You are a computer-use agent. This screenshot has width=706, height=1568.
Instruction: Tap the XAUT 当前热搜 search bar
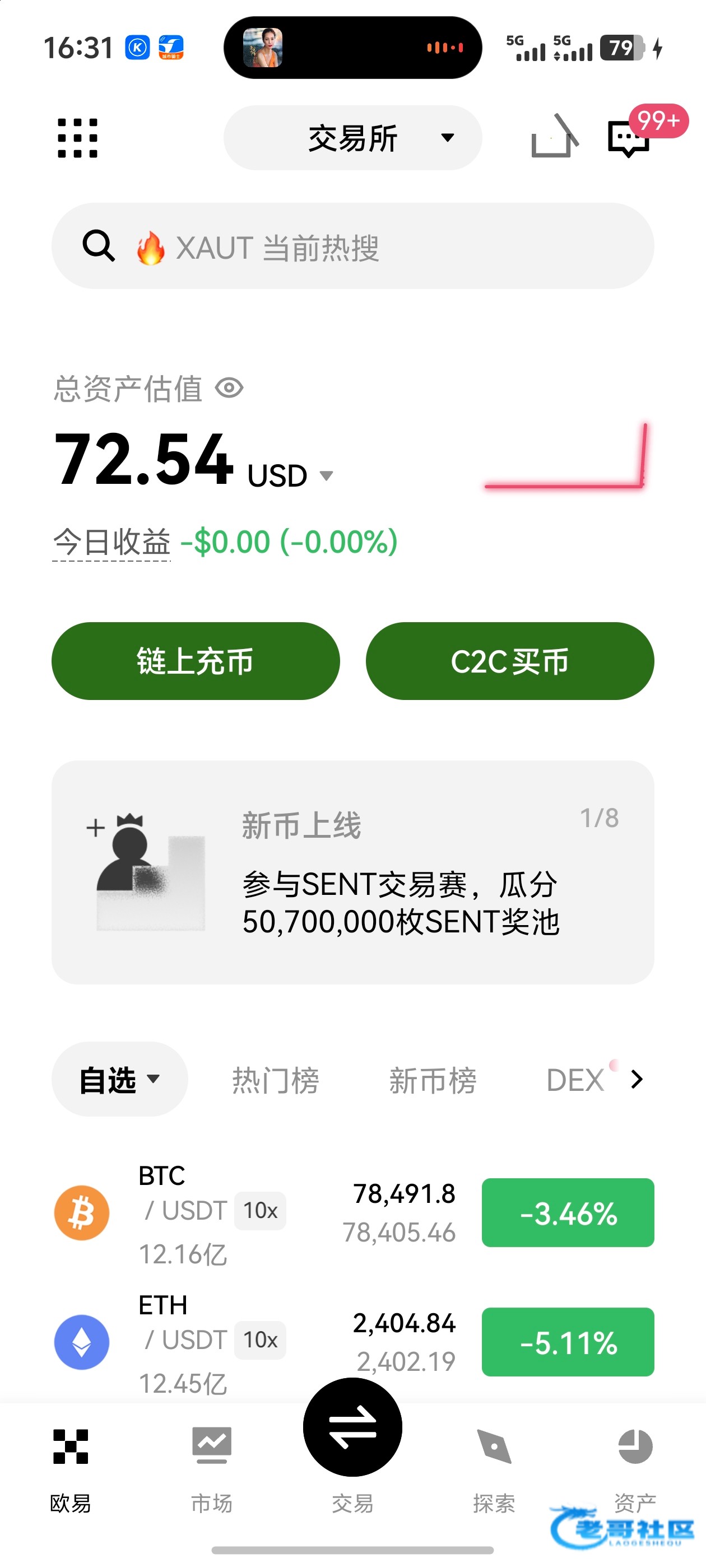pos(352,246)
